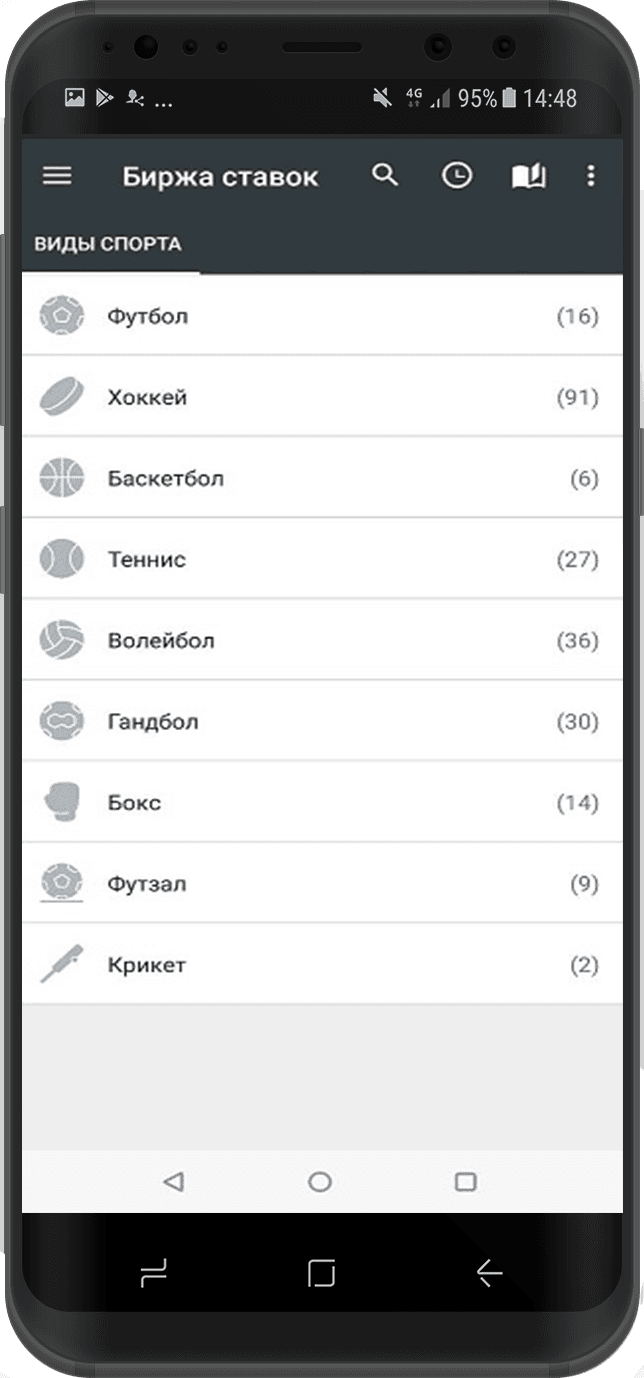Choose Бокс from the list
This screenshot has height=1378, width=644.
320,802
